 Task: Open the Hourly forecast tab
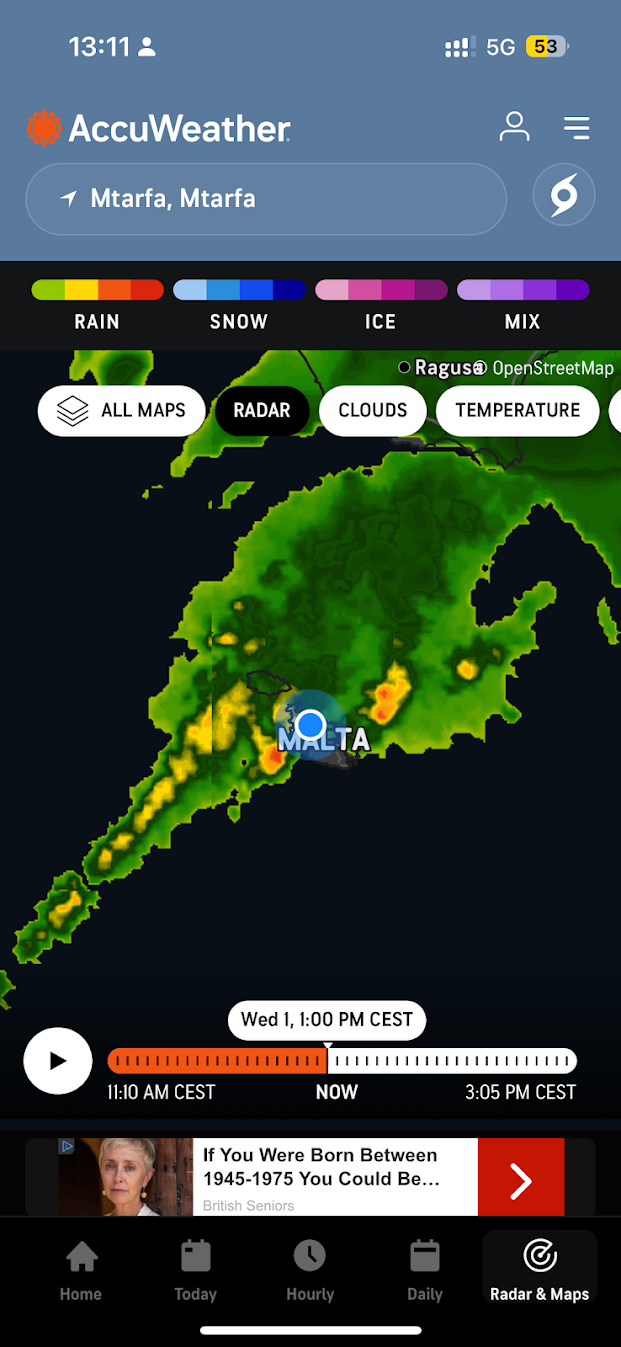point(310,1270)
